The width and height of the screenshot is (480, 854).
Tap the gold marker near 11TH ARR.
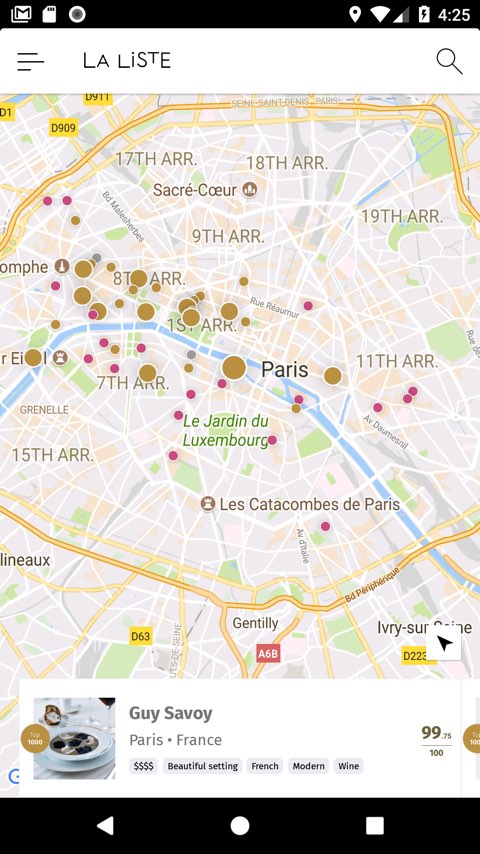point(332,376)
